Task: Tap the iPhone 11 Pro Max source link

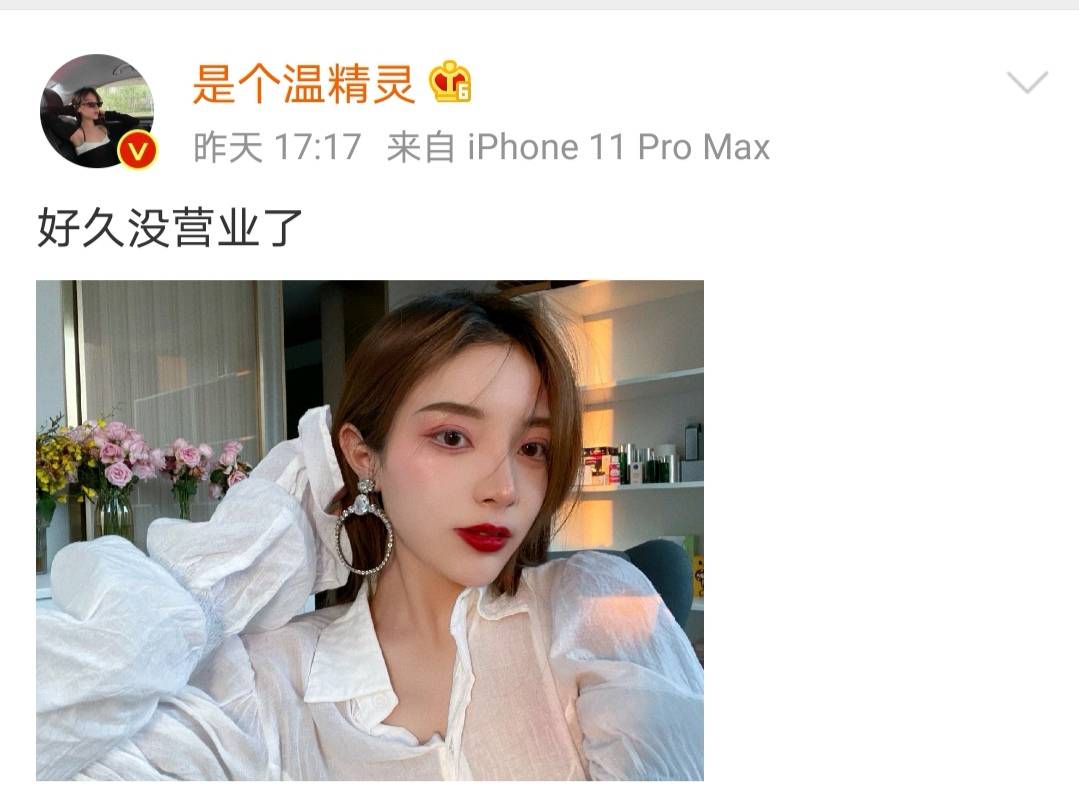Action: coord(618,148)
